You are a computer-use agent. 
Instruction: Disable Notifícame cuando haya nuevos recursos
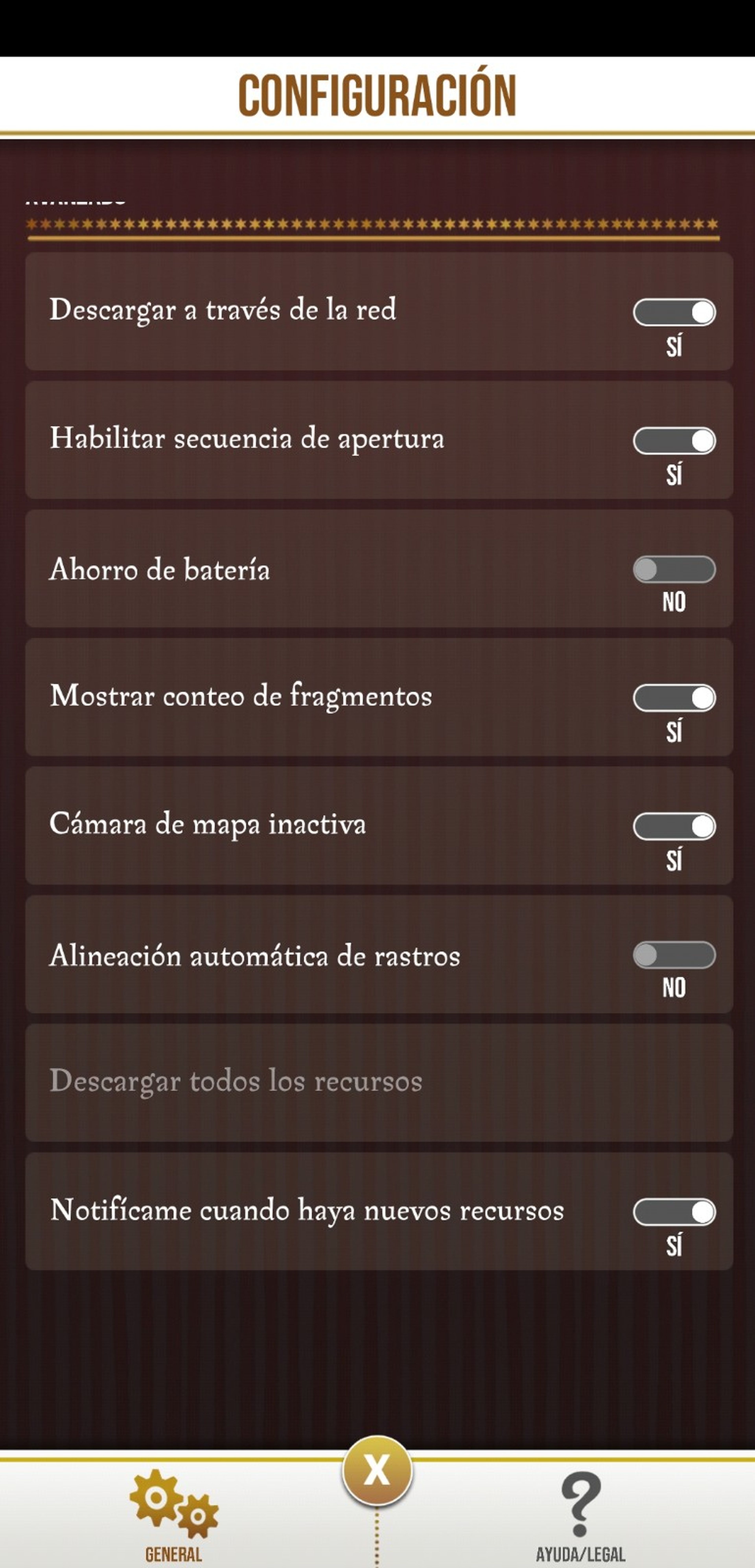(674, 1212)
